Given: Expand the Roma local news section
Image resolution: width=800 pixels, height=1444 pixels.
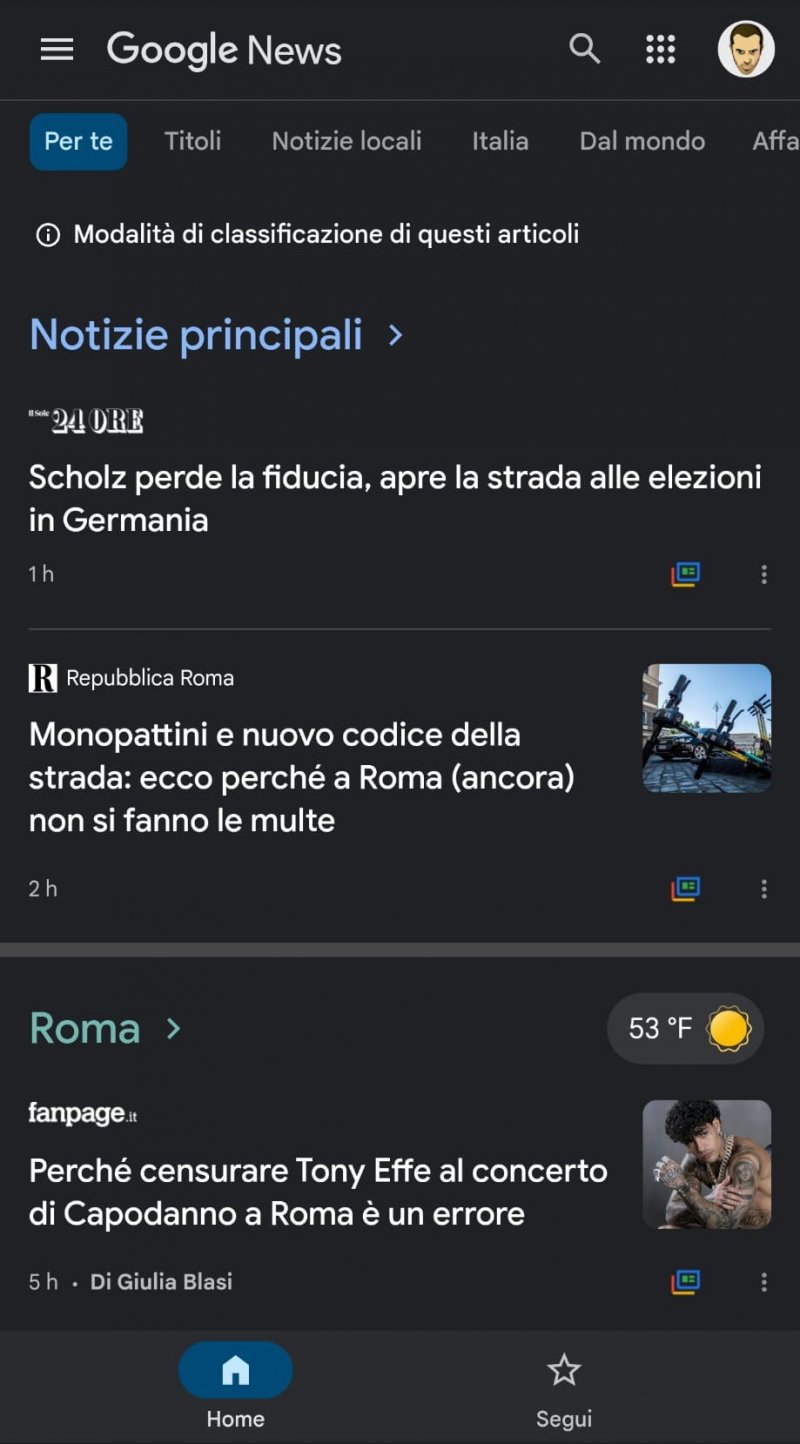Looking at the screenshot, I should pos(105,1028).
